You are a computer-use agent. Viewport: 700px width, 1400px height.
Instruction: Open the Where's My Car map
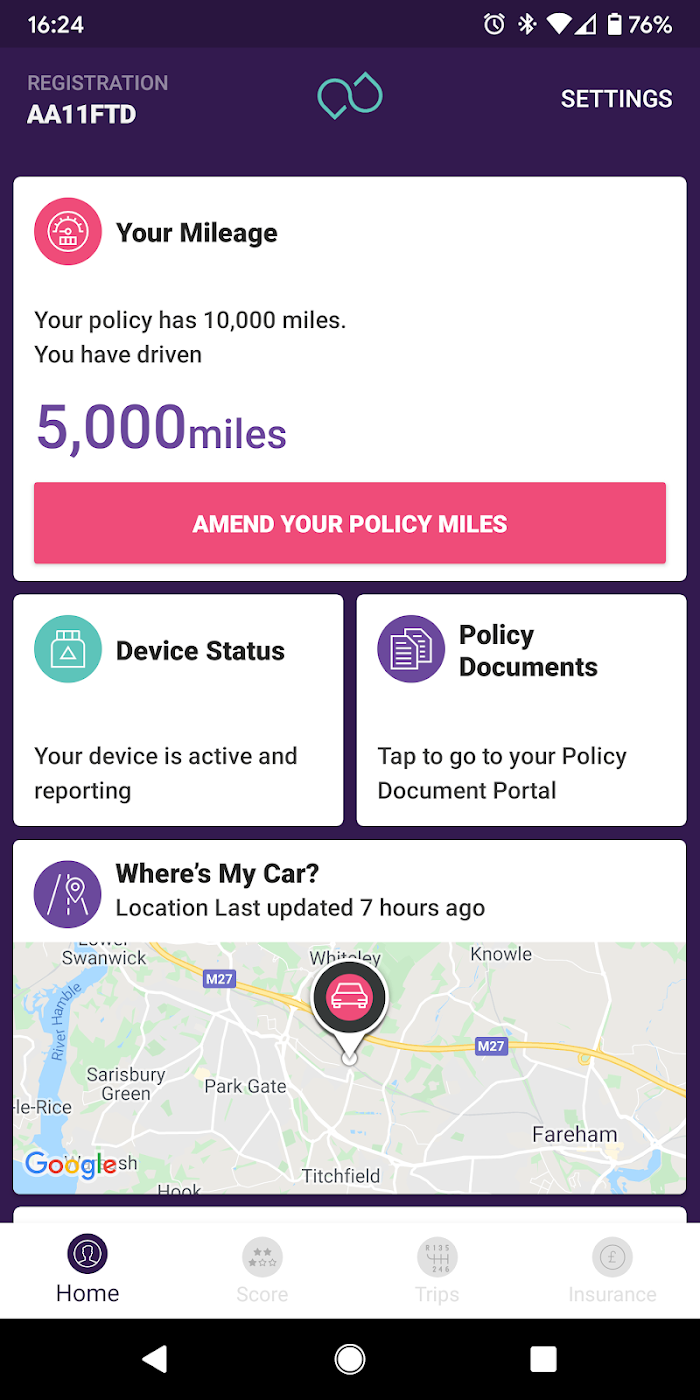pyautogui.click(x=350, y=1068)
